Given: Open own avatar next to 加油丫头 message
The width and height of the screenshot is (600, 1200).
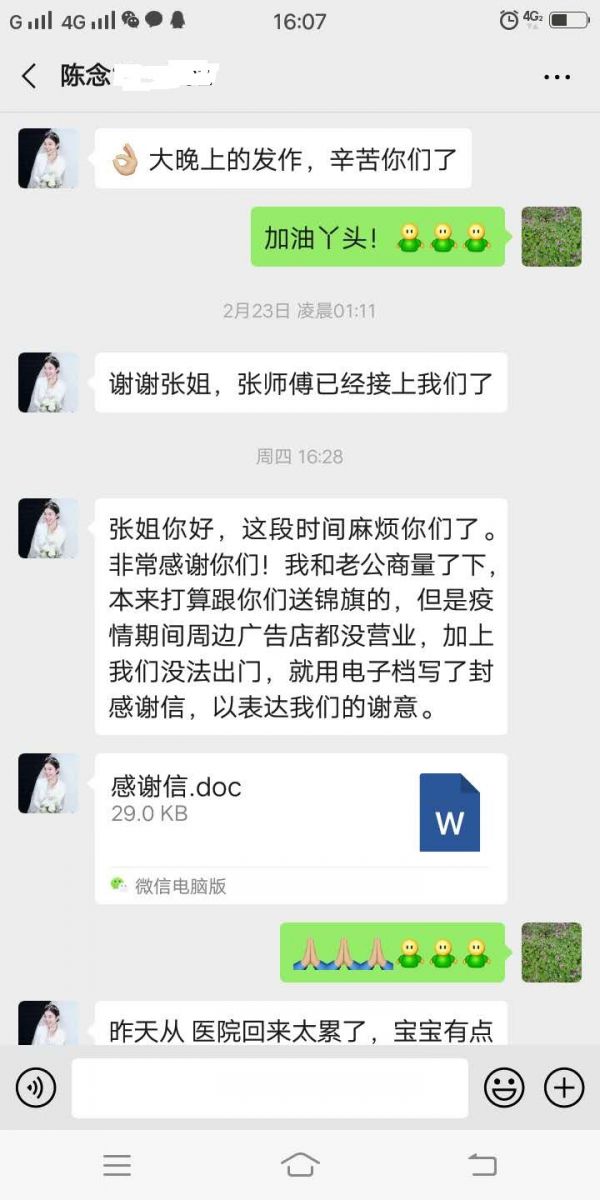Looking at the screenshot, I should click(551, 237).
